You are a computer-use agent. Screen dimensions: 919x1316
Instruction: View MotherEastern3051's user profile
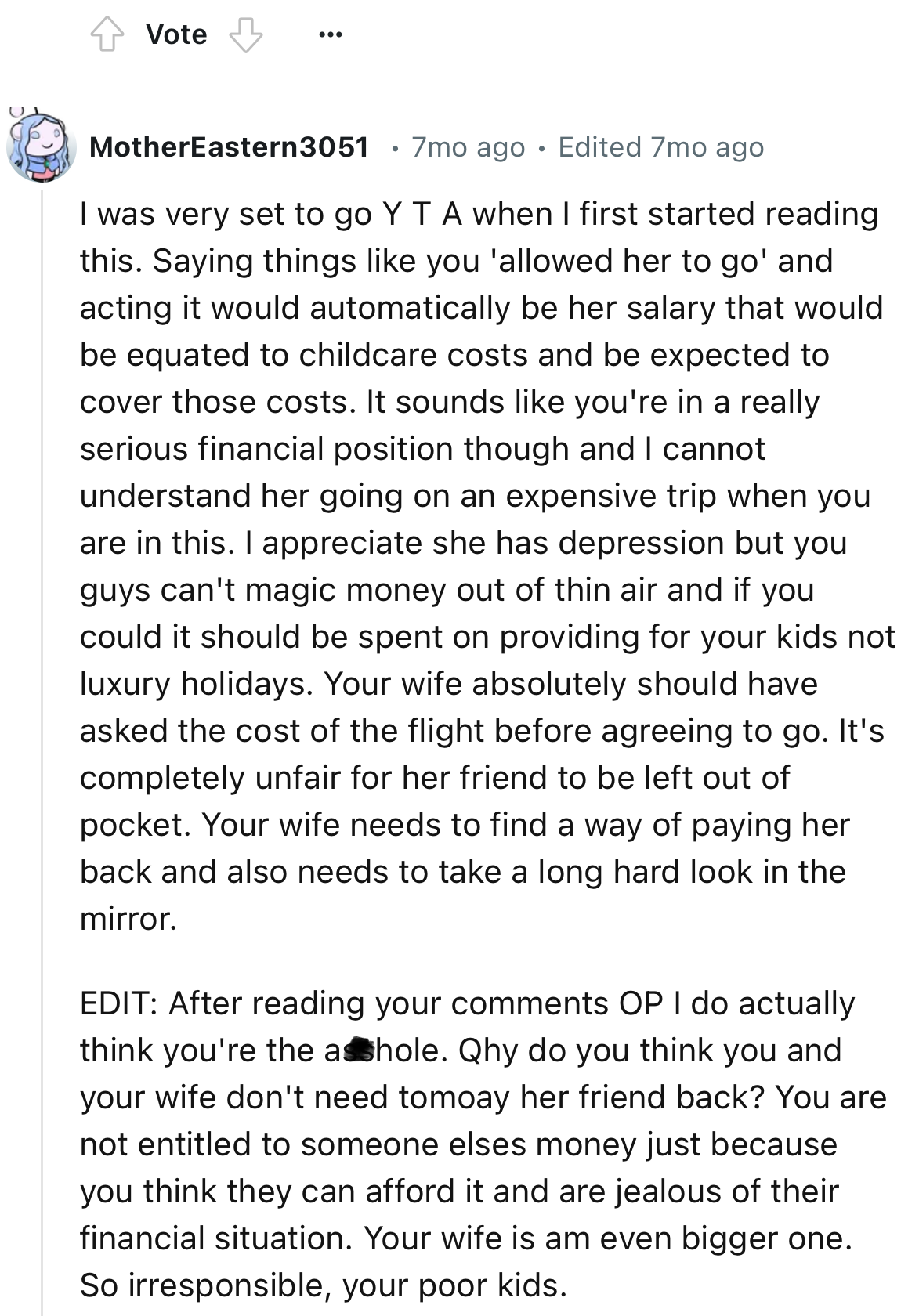click(229, 146)
